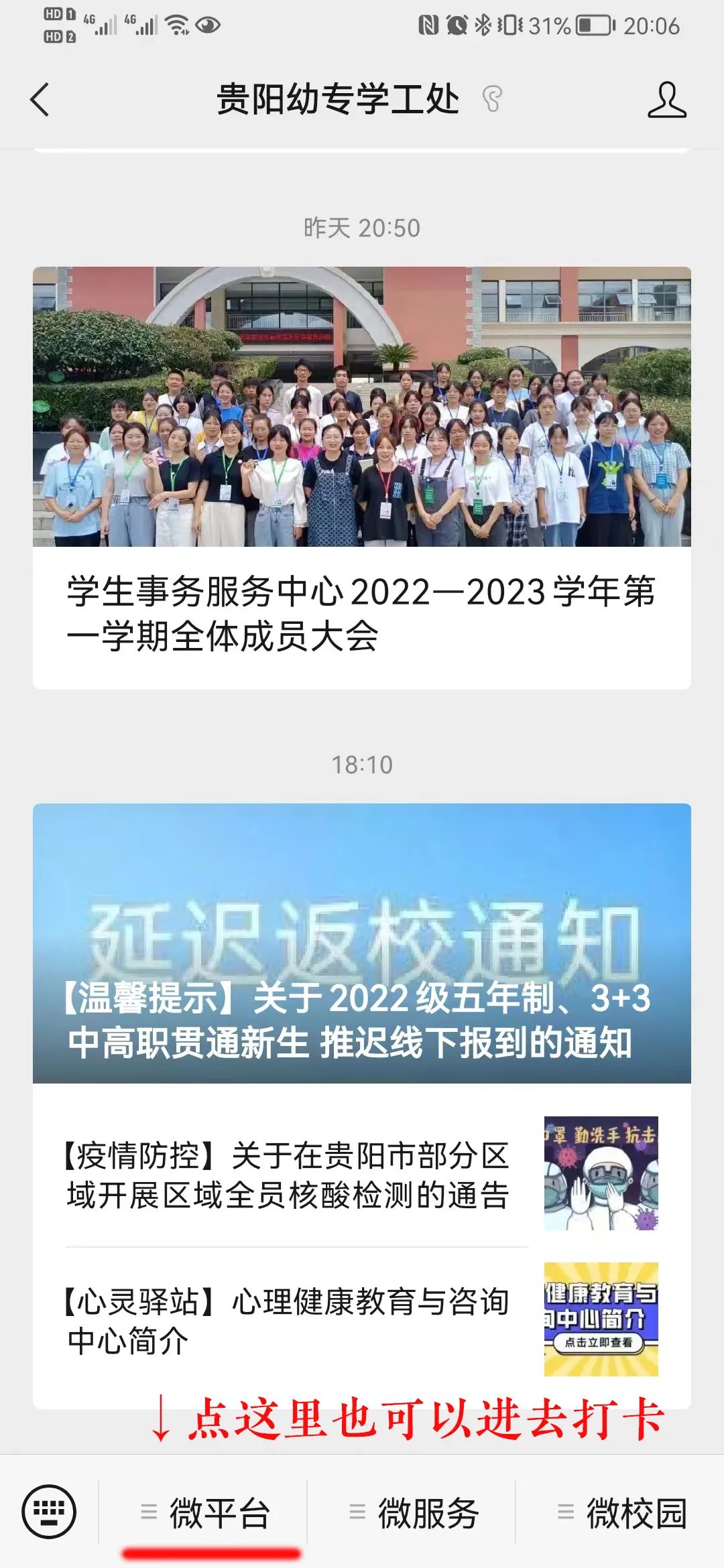Open 心灵驿站 心理健康教育 article
The width and height of the screenshot is (724, 1568).
tap(288, 1321)
